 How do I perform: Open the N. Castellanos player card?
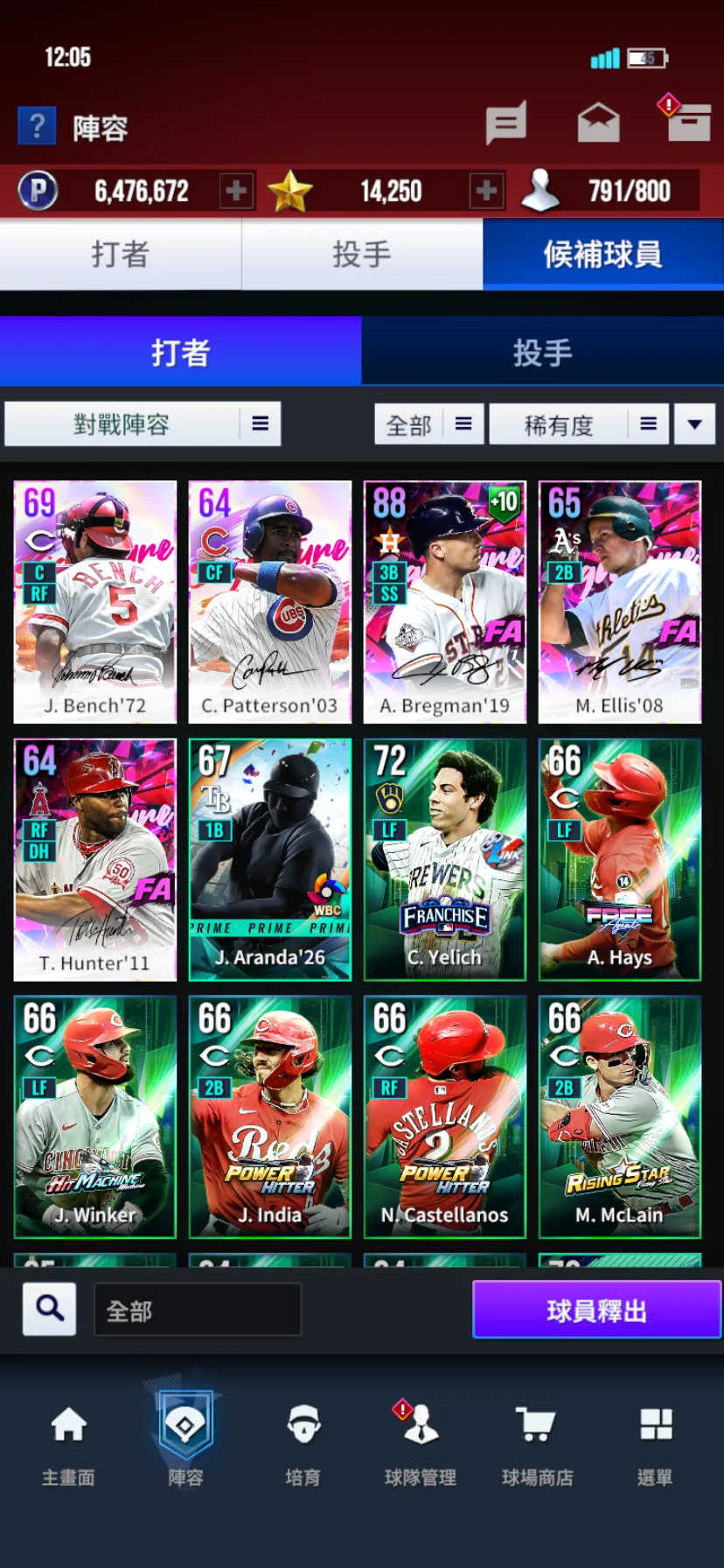point(445,1116)
